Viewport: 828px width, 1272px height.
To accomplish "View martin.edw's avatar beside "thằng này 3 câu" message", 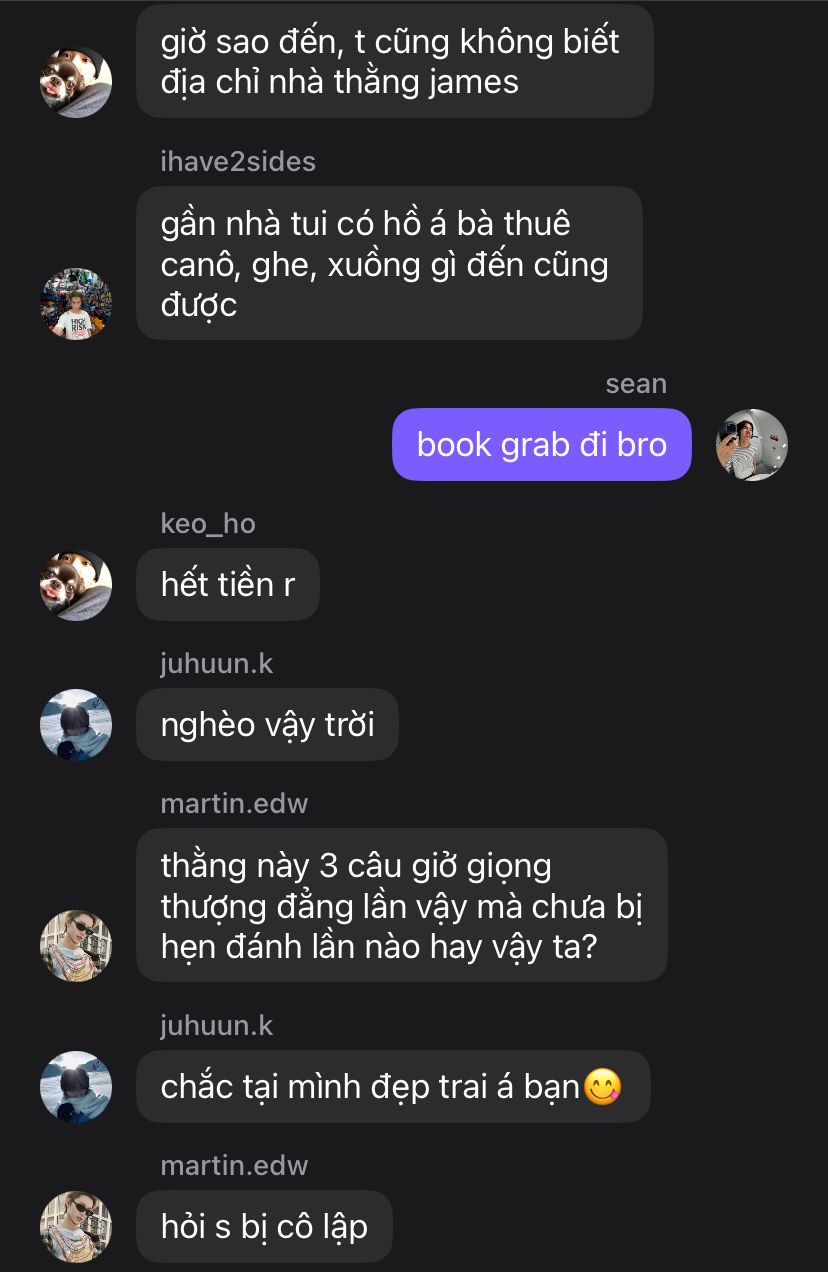I will coord(76,946).
